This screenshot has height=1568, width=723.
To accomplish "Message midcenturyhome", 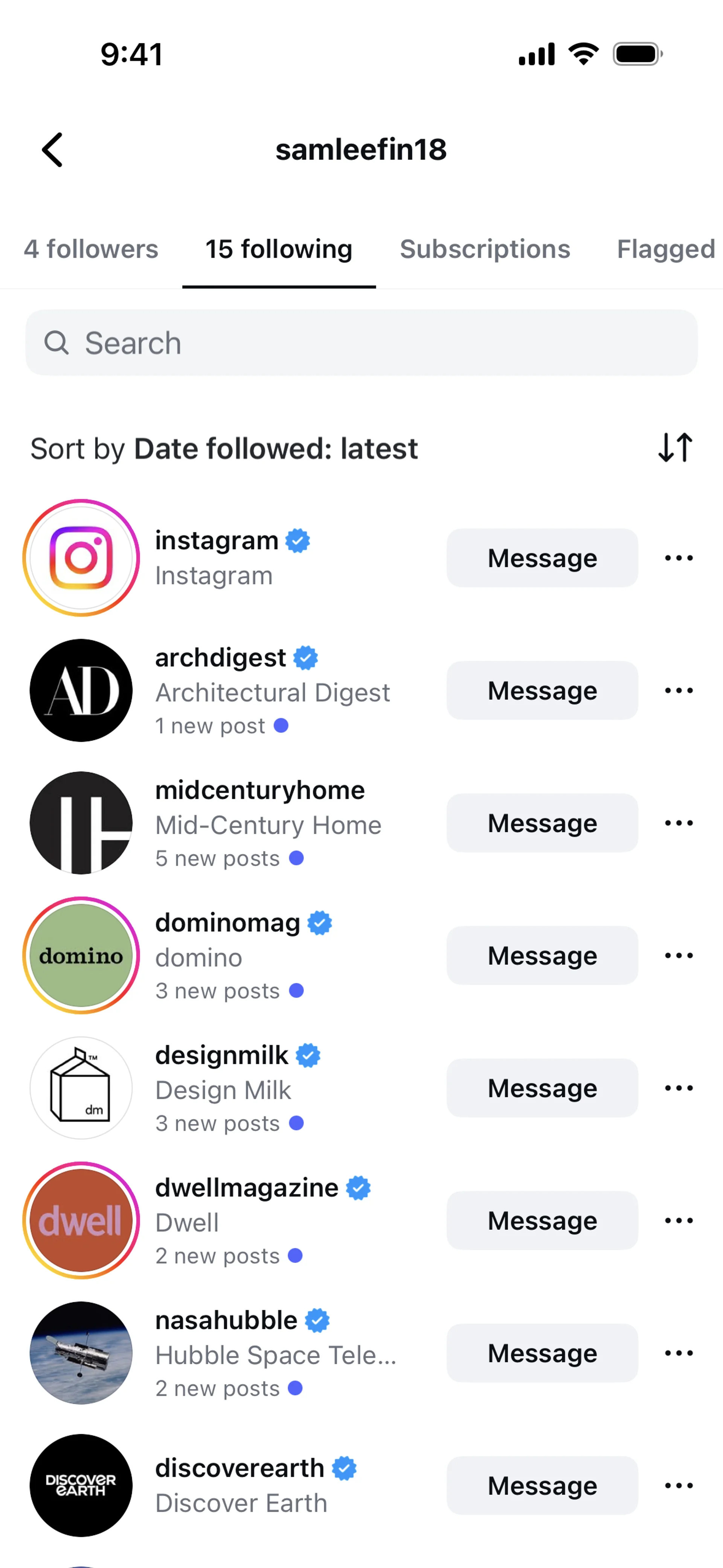I will click(x=541, y=823).
